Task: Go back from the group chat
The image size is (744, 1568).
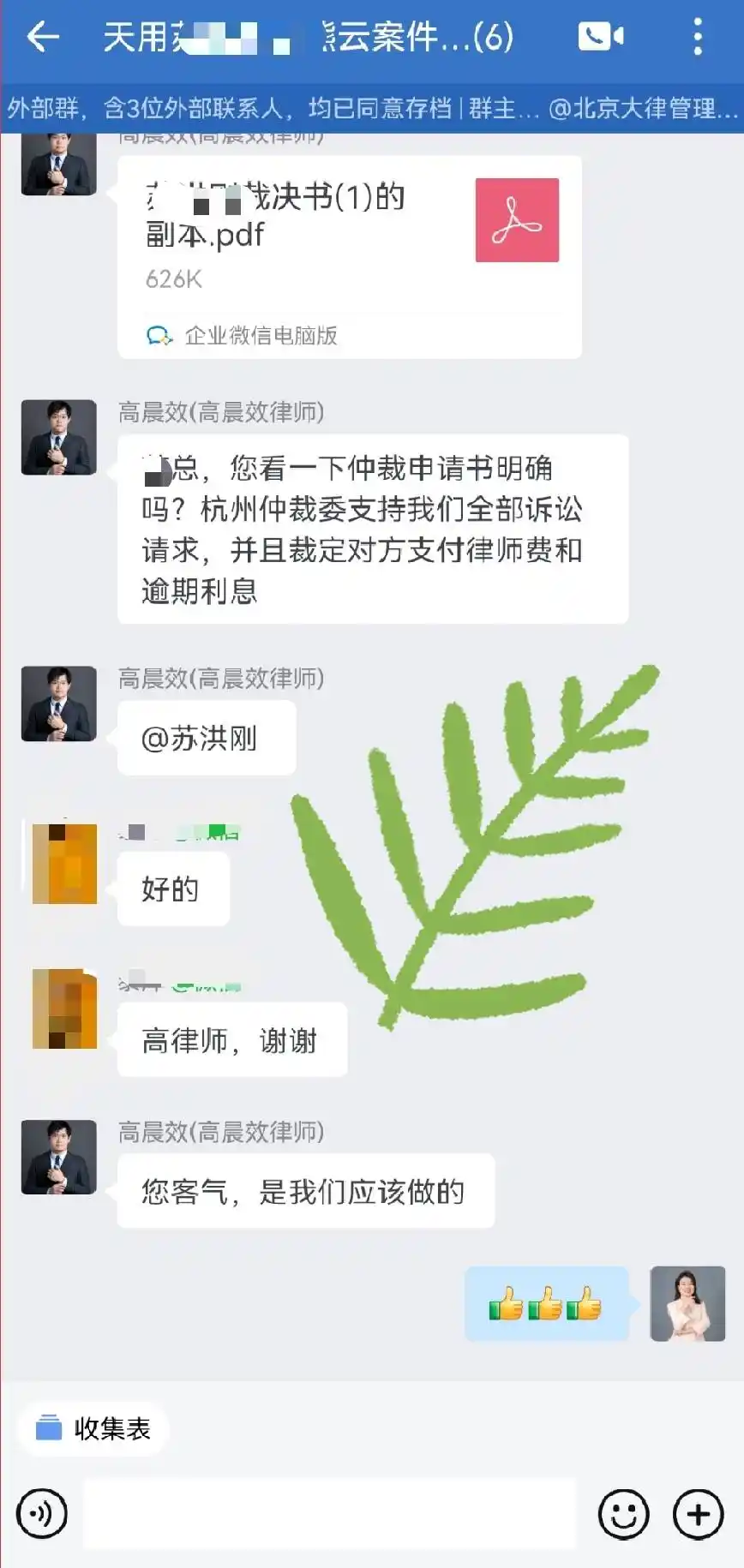Action: [x=43, y=37]
